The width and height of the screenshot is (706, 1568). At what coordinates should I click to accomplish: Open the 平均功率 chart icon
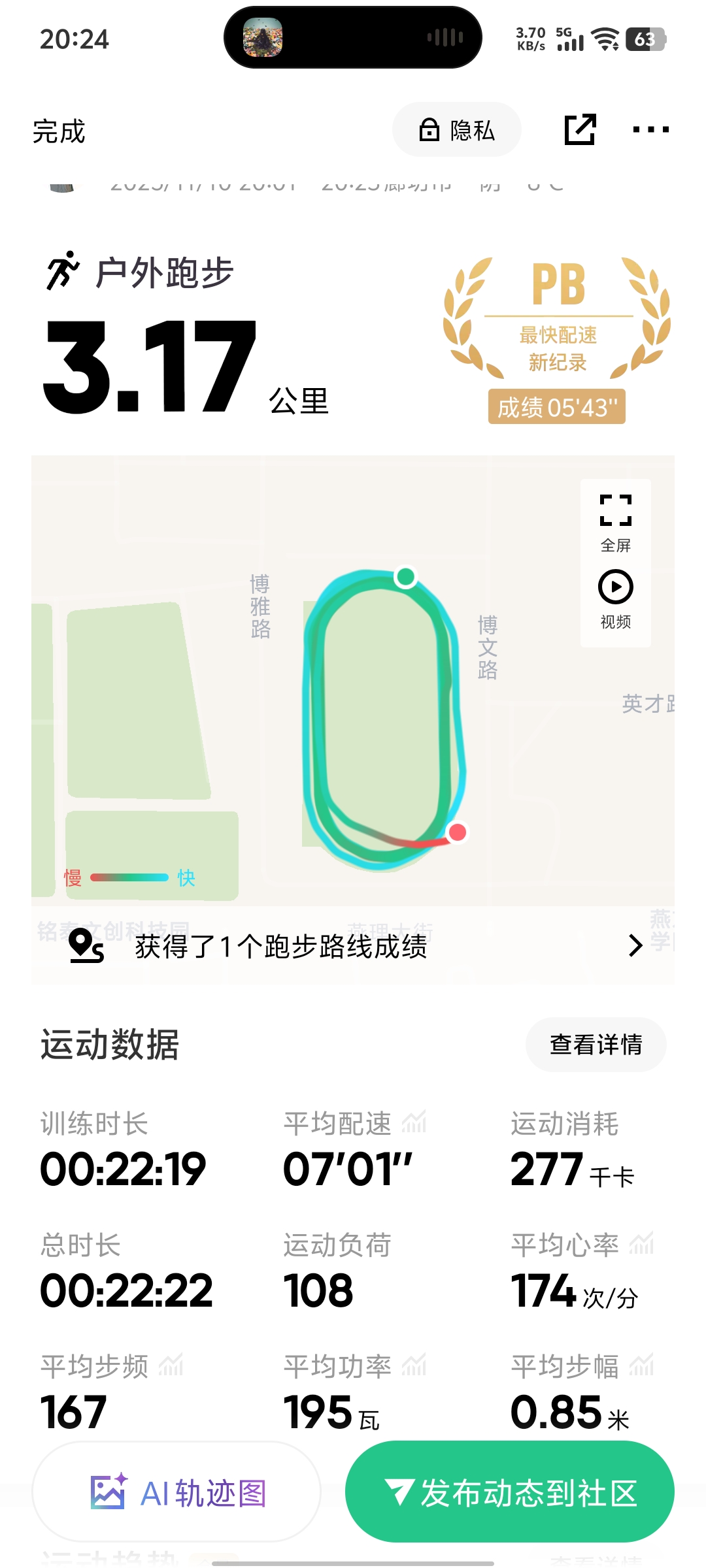tap(414, 1365)
